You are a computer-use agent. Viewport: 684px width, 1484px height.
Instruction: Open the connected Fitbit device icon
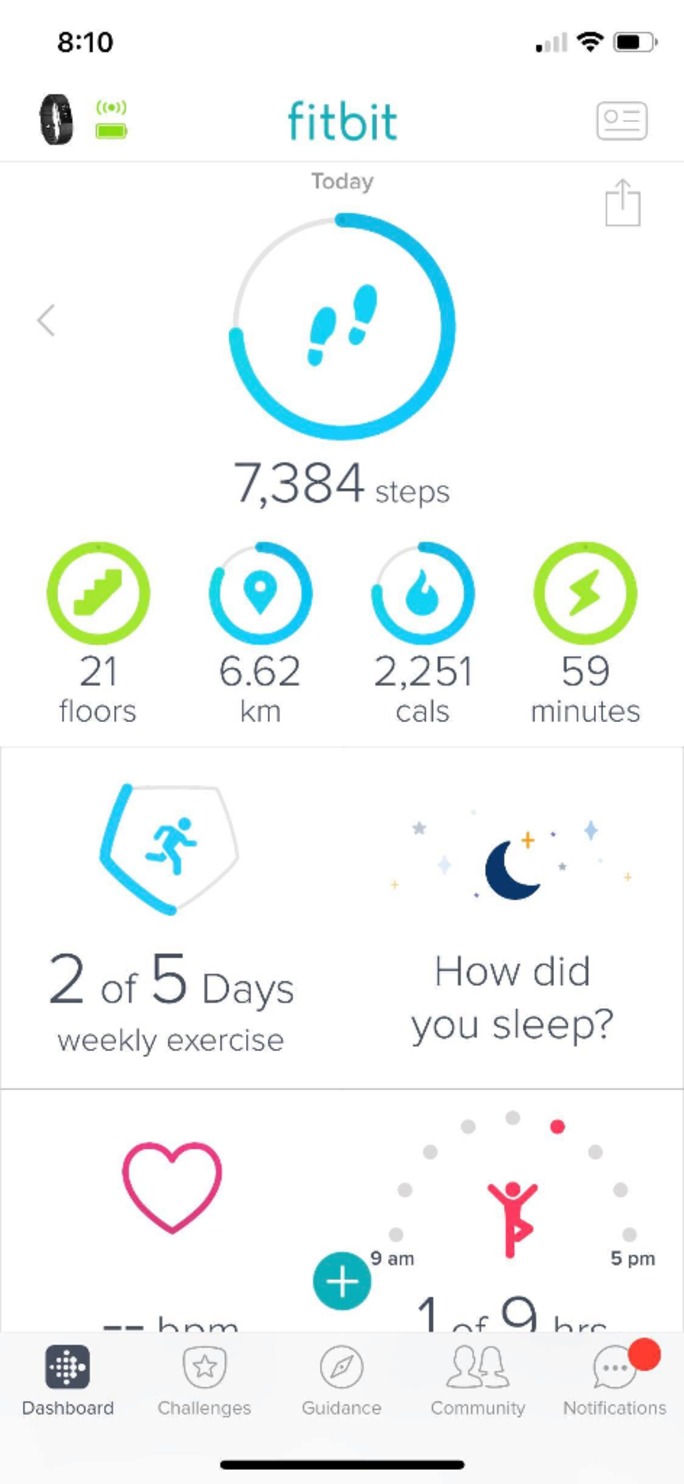56,120
